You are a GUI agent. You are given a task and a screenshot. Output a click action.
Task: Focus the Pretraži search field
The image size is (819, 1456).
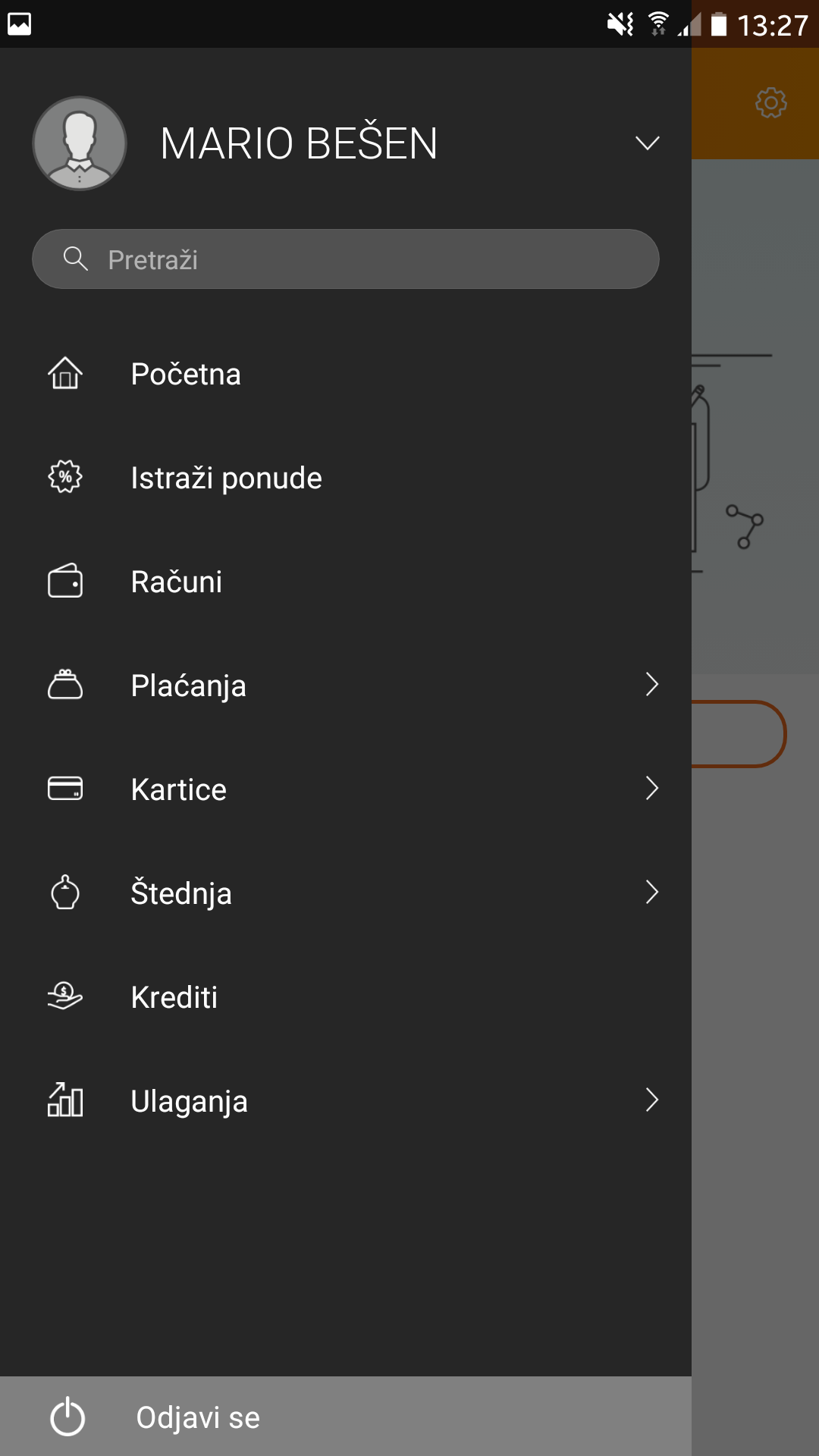click(x=346, y=259)
